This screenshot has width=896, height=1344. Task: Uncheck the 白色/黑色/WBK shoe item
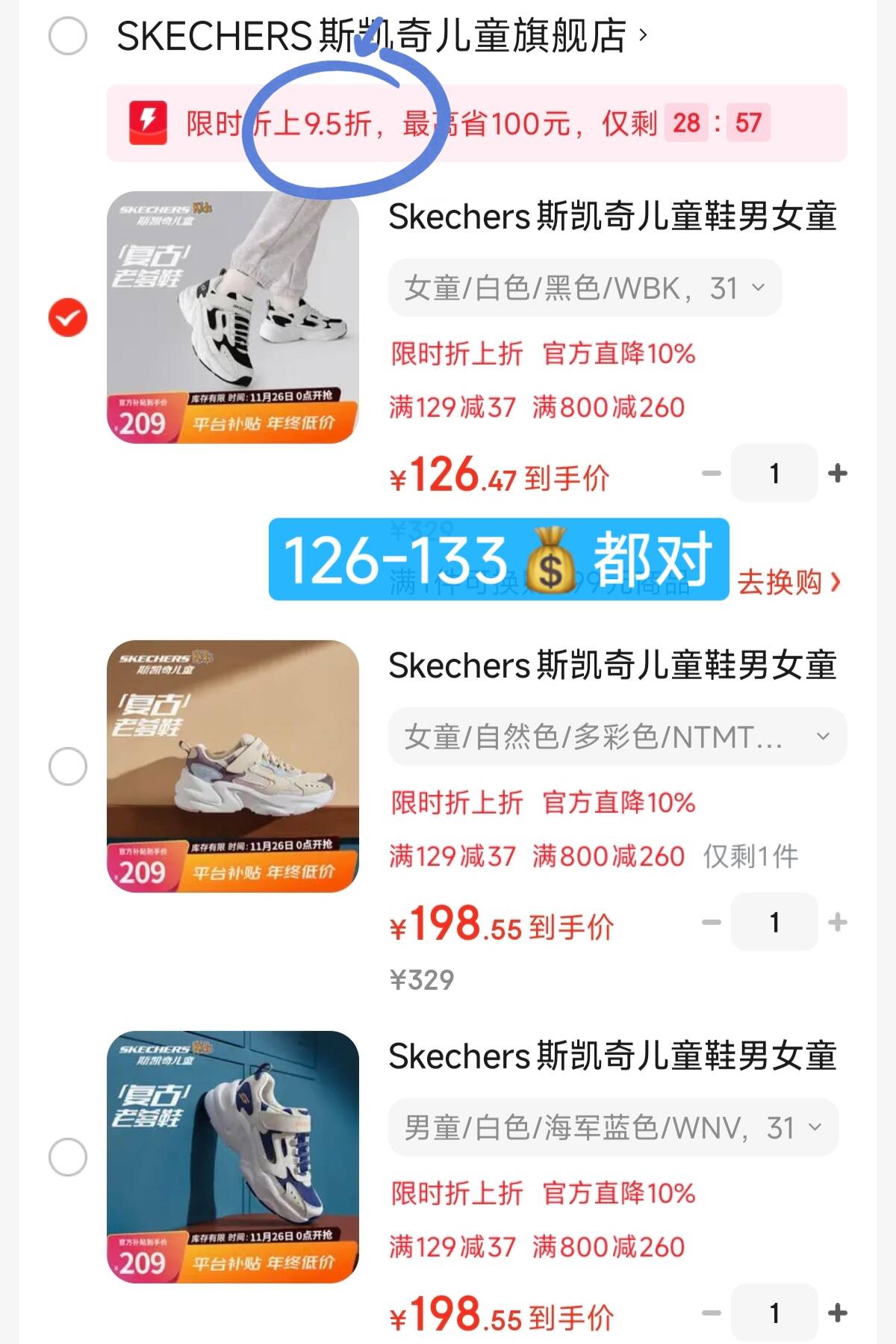[68, 318]
